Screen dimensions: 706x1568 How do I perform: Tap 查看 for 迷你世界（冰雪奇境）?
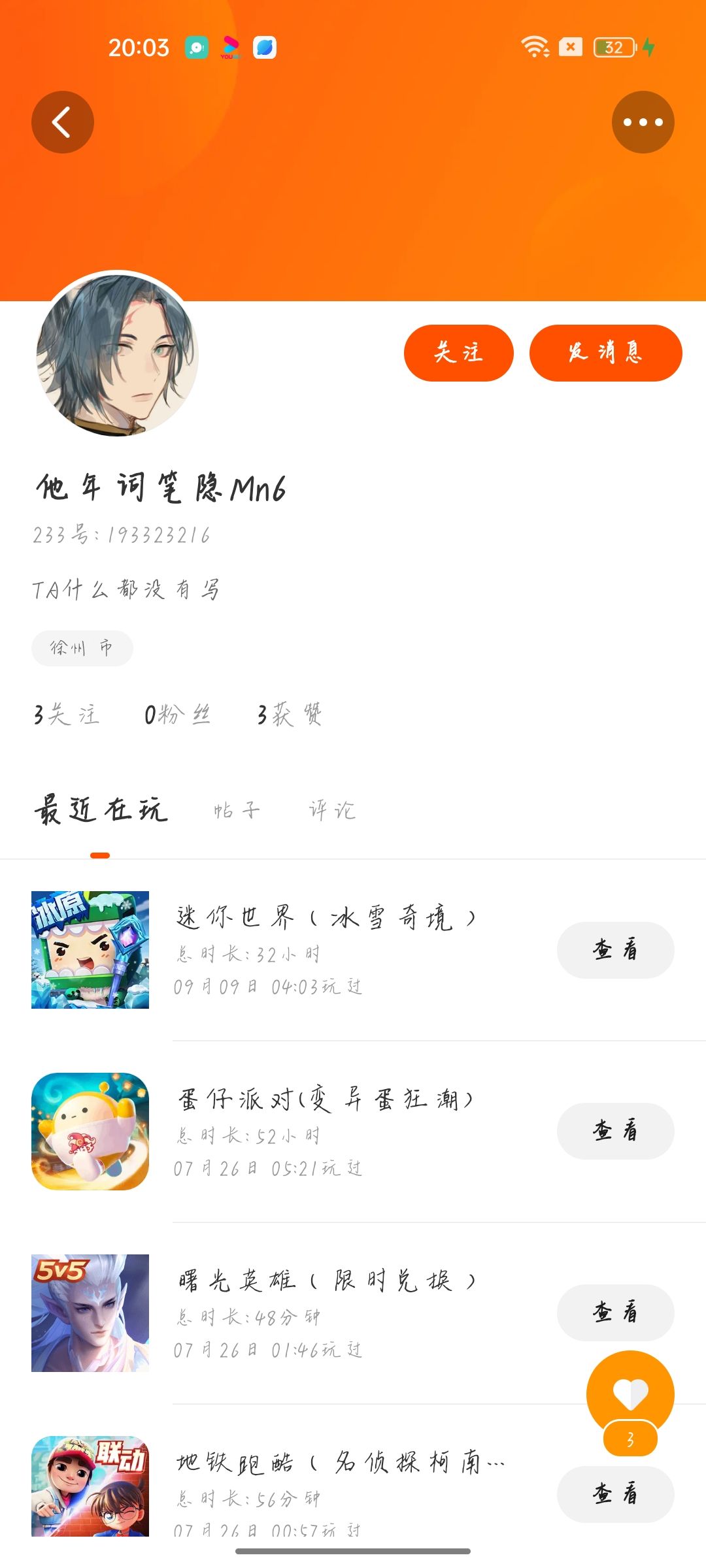[x=615, y=950]
